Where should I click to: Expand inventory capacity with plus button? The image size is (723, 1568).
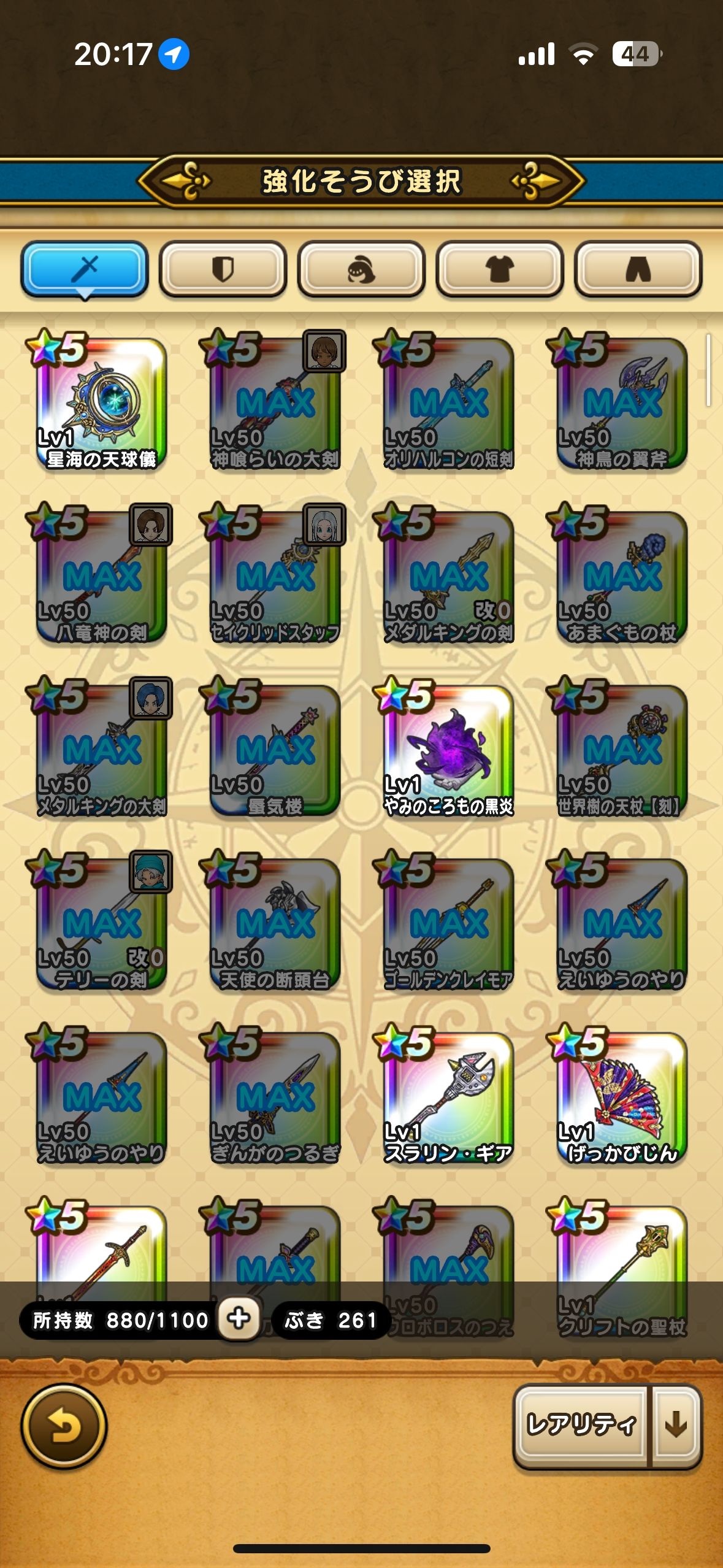(x=239, y=1319)
